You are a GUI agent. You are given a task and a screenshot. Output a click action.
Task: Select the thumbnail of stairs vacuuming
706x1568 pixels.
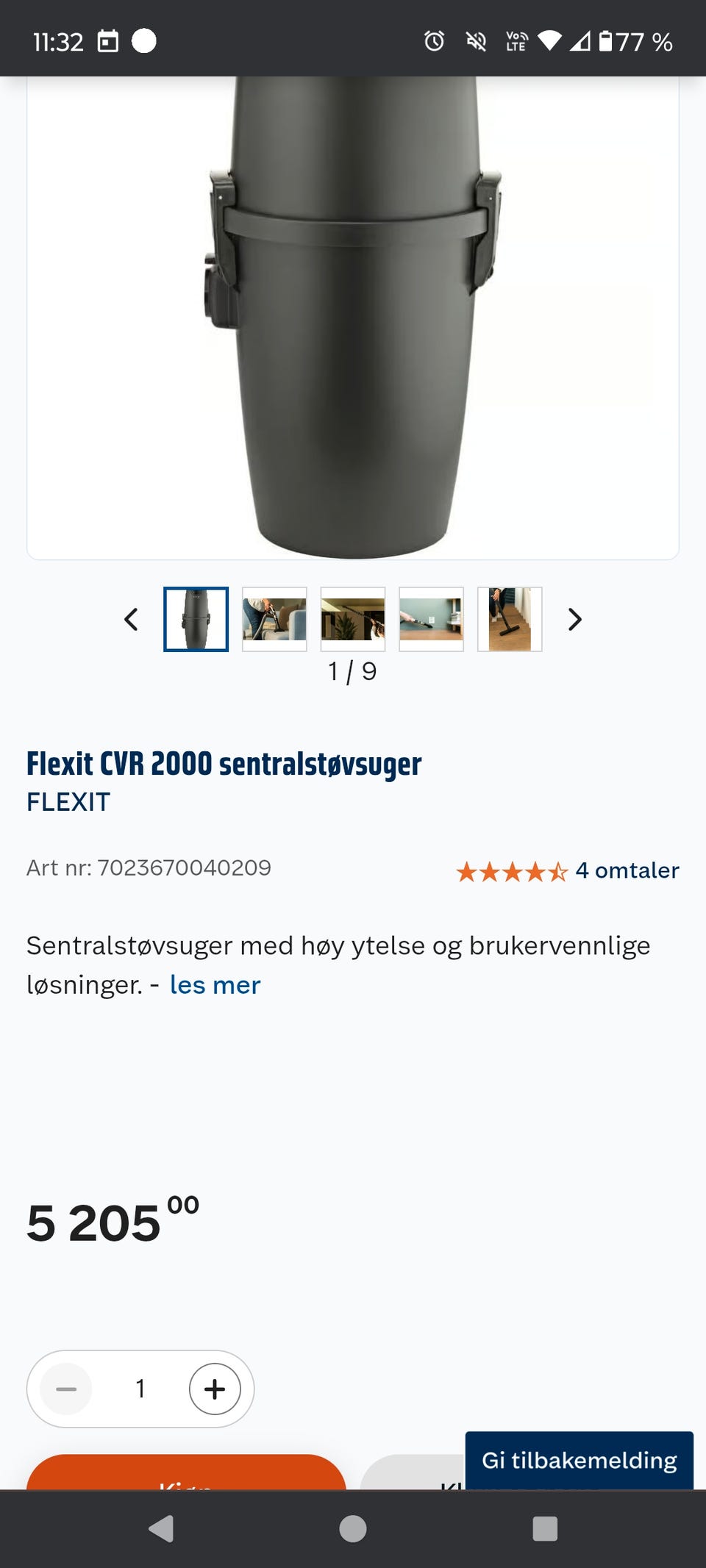coord(510,620)
